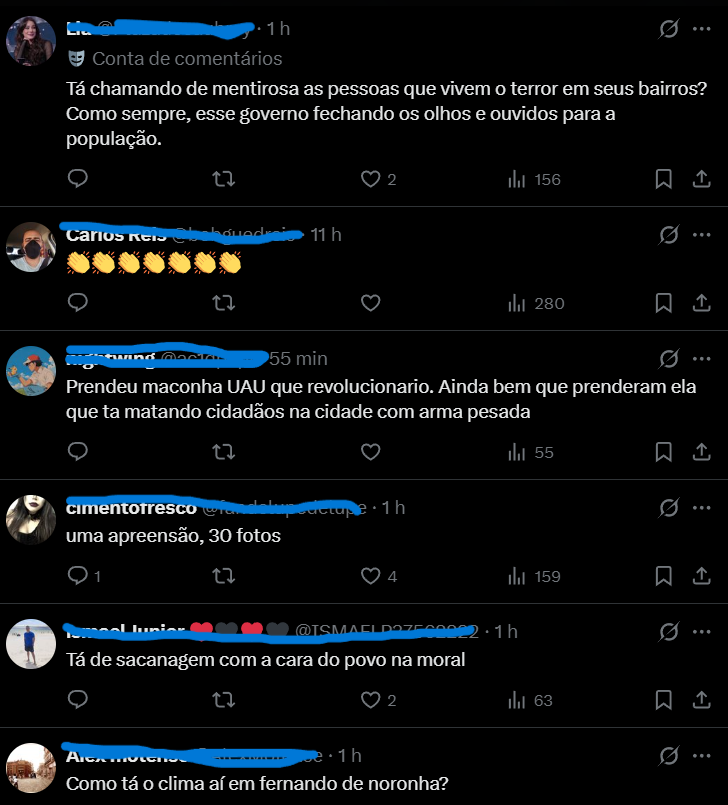
Task: Open the overflow menu on the 'fernando de noronha' reply
Action: (x=701, y=755)
